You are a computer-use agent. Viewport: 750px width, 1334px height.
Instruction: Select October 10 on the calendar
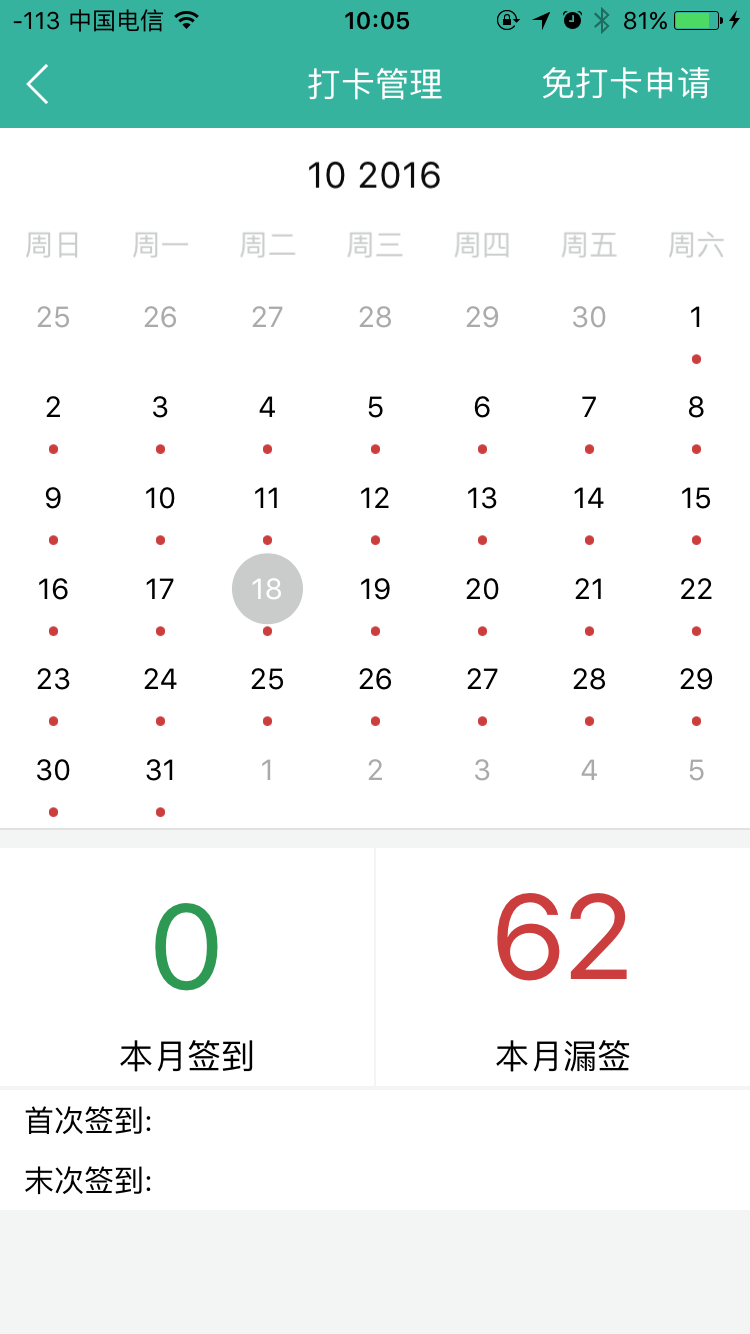click(160, 499)
